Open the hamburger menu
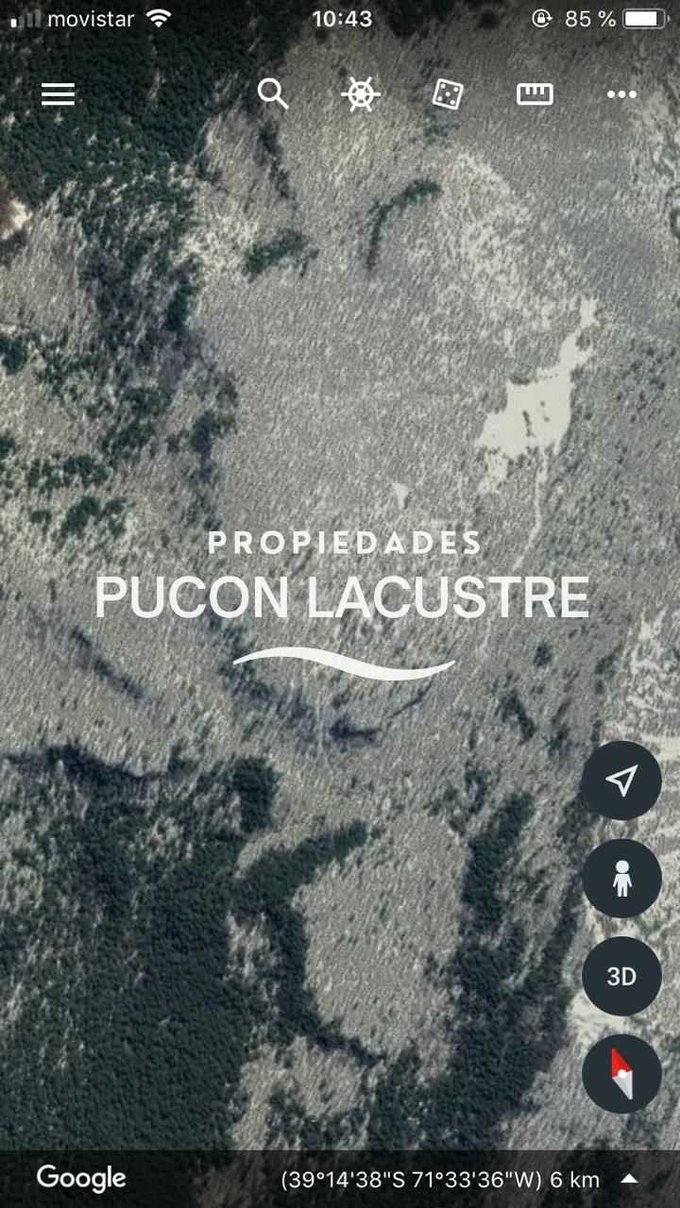Viewport: 680px width, 1208px height. [58, 94]
